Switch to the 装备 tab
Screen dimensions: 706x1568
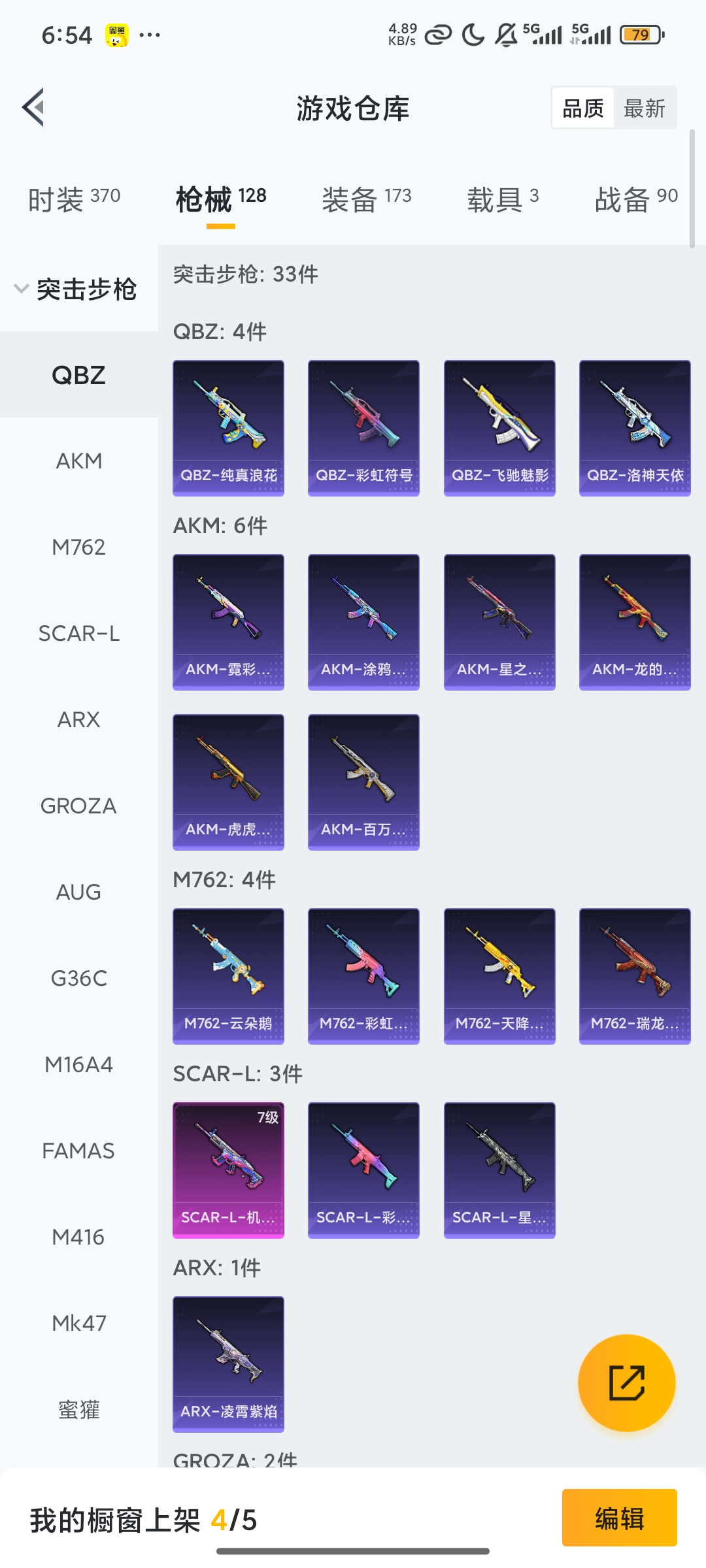point(366,199)
